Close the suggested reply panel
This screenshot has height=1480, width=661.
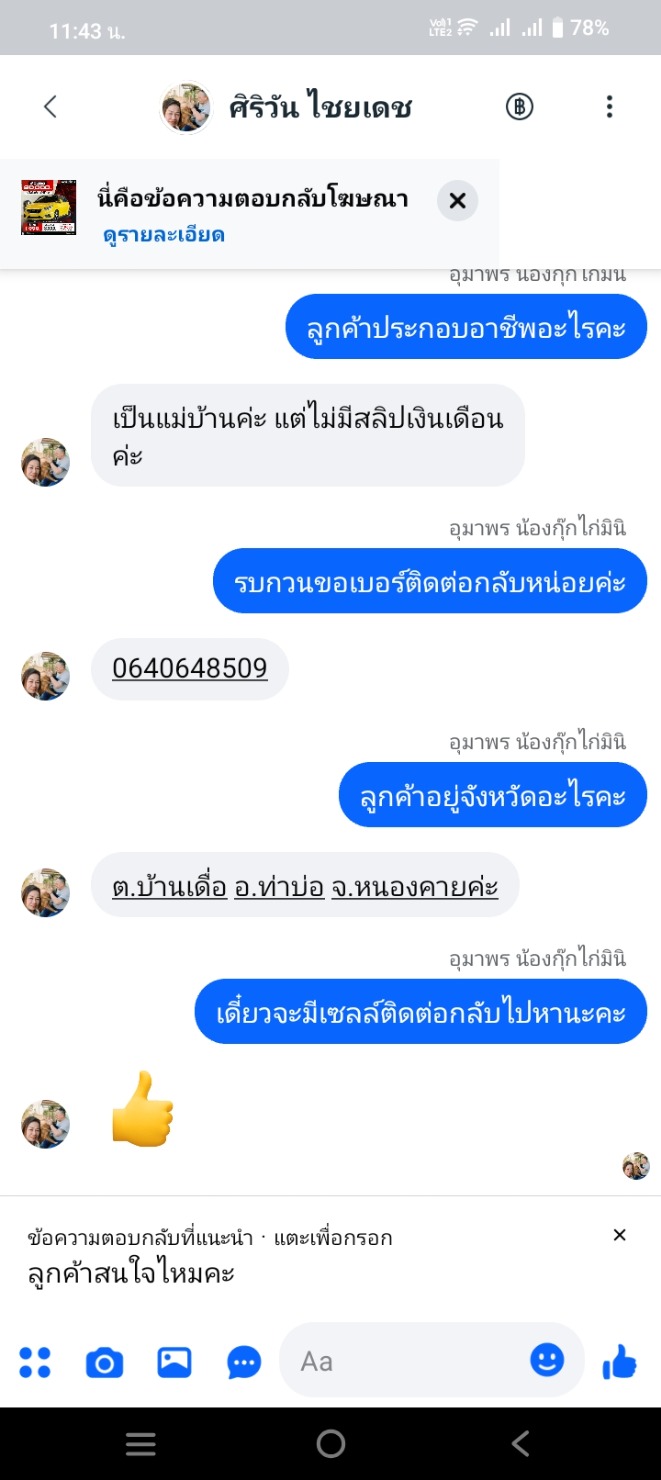tap(619, 1235)
